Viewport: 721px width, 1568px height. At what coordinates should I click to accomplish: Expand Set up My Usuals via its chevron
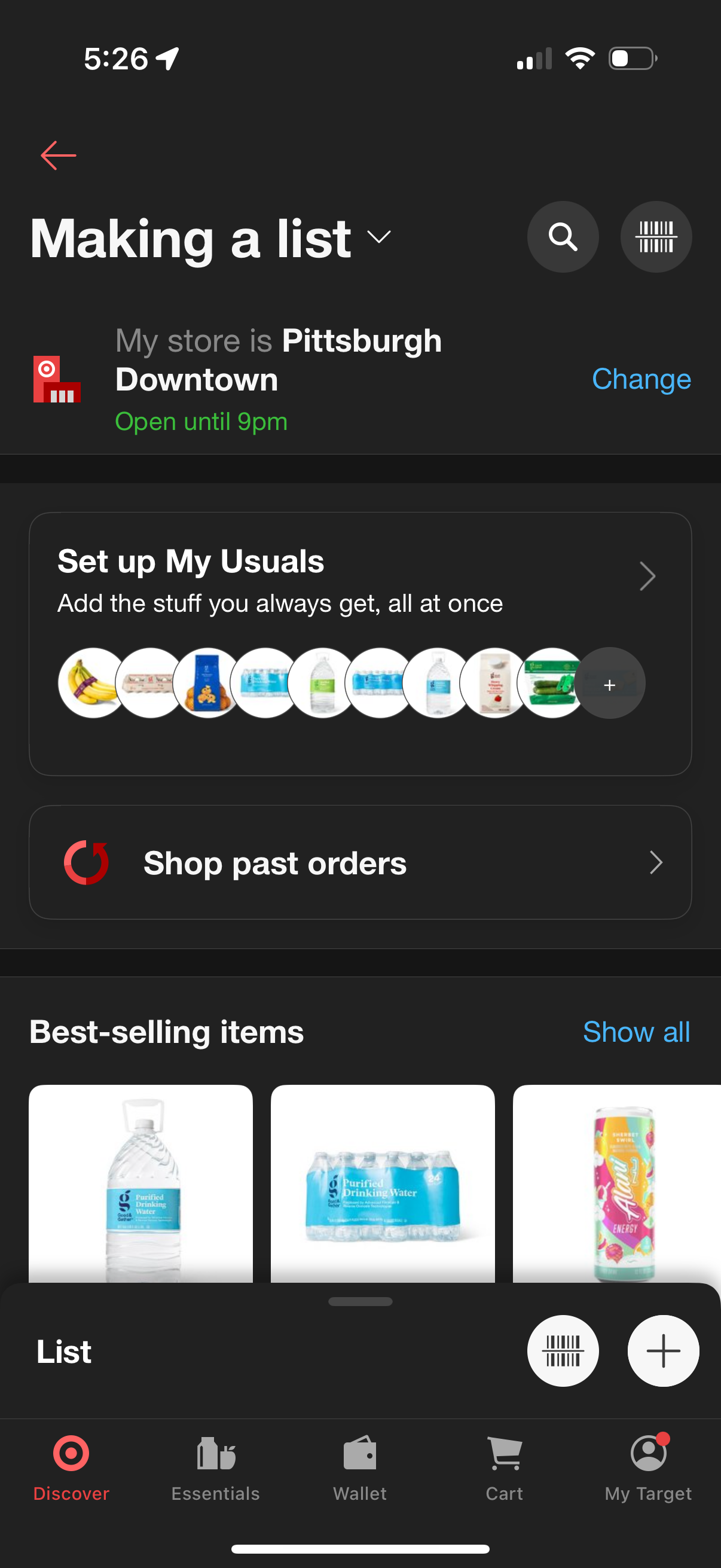[x=647, y=576]
